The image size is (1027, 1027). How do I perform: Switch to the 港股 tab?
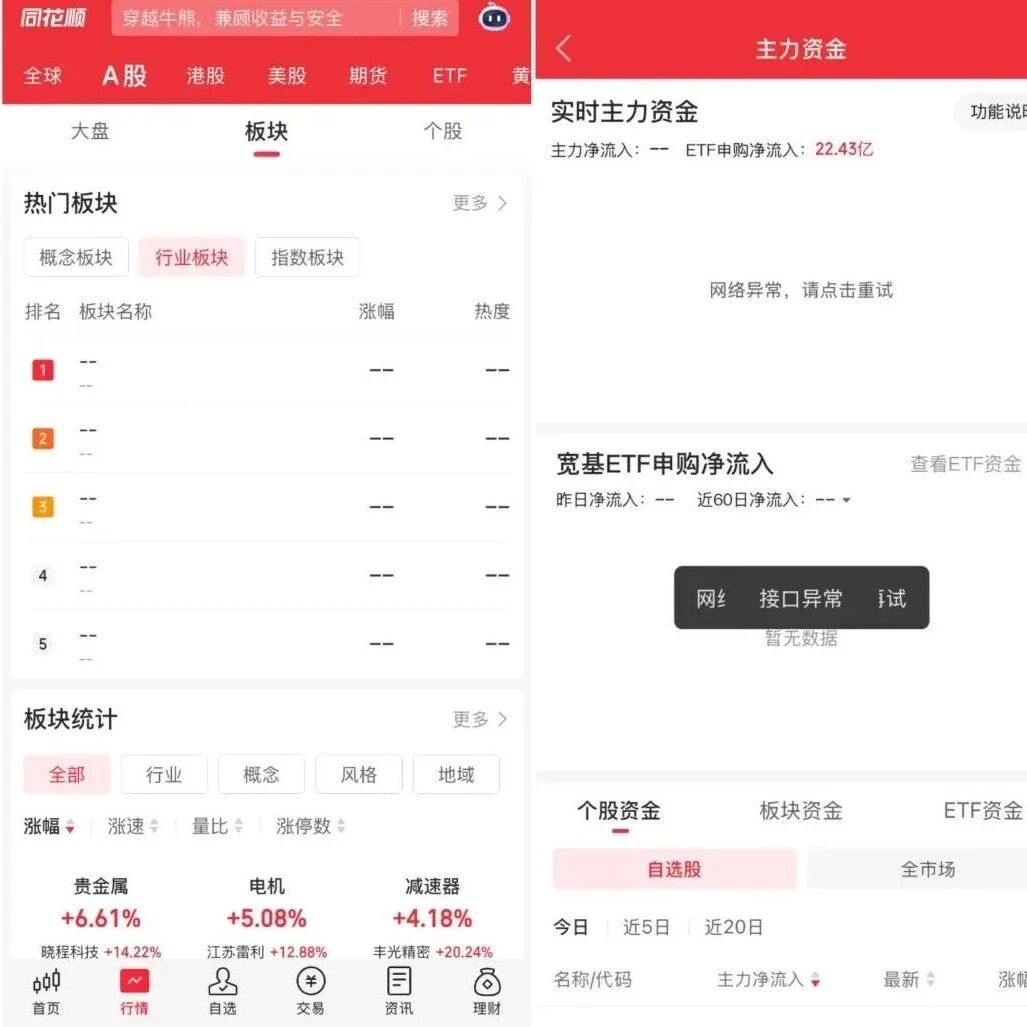[206, 76]
